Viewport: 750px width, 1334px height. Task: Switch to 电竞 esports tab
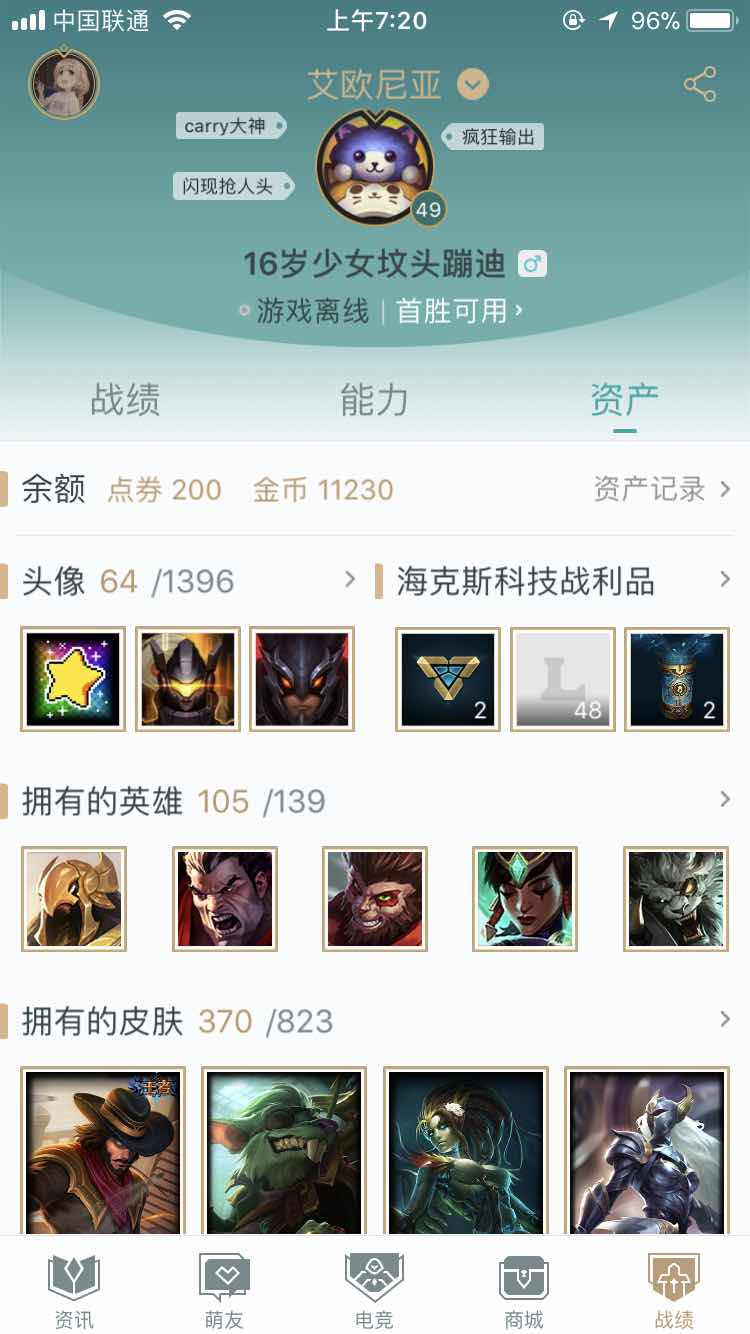click(374, 1290)
